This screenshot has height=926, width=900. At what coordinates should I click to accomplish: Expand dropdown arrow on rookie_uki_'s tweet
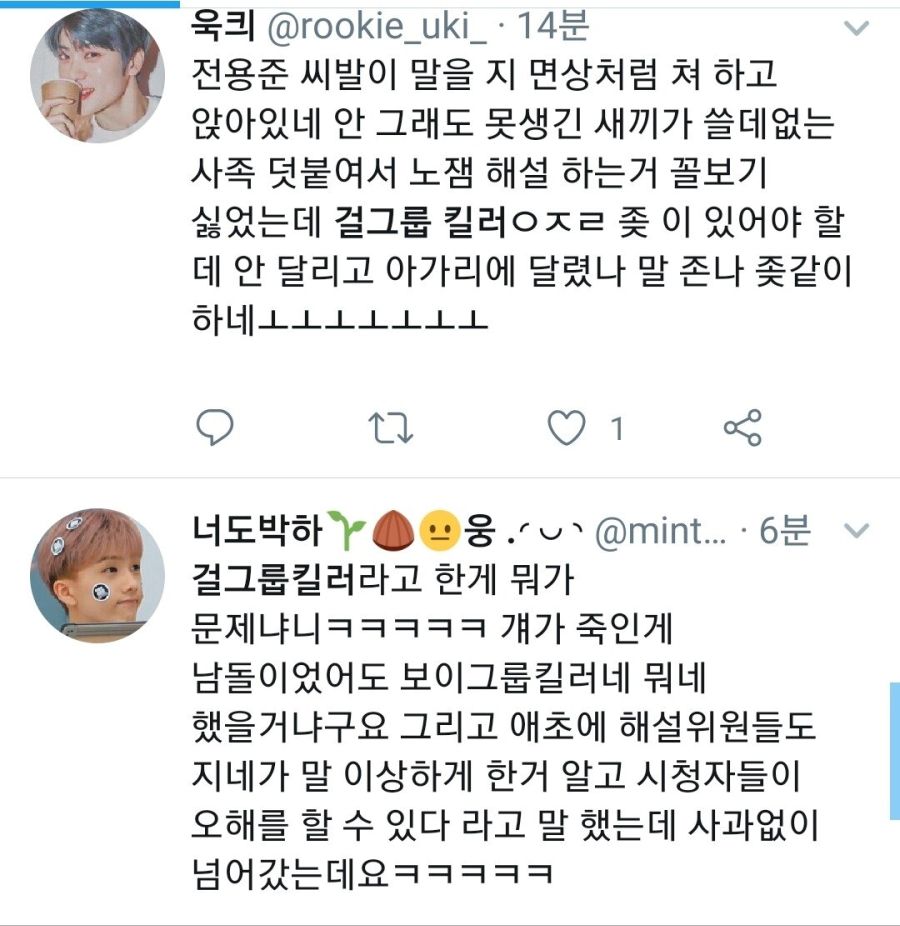857,30
